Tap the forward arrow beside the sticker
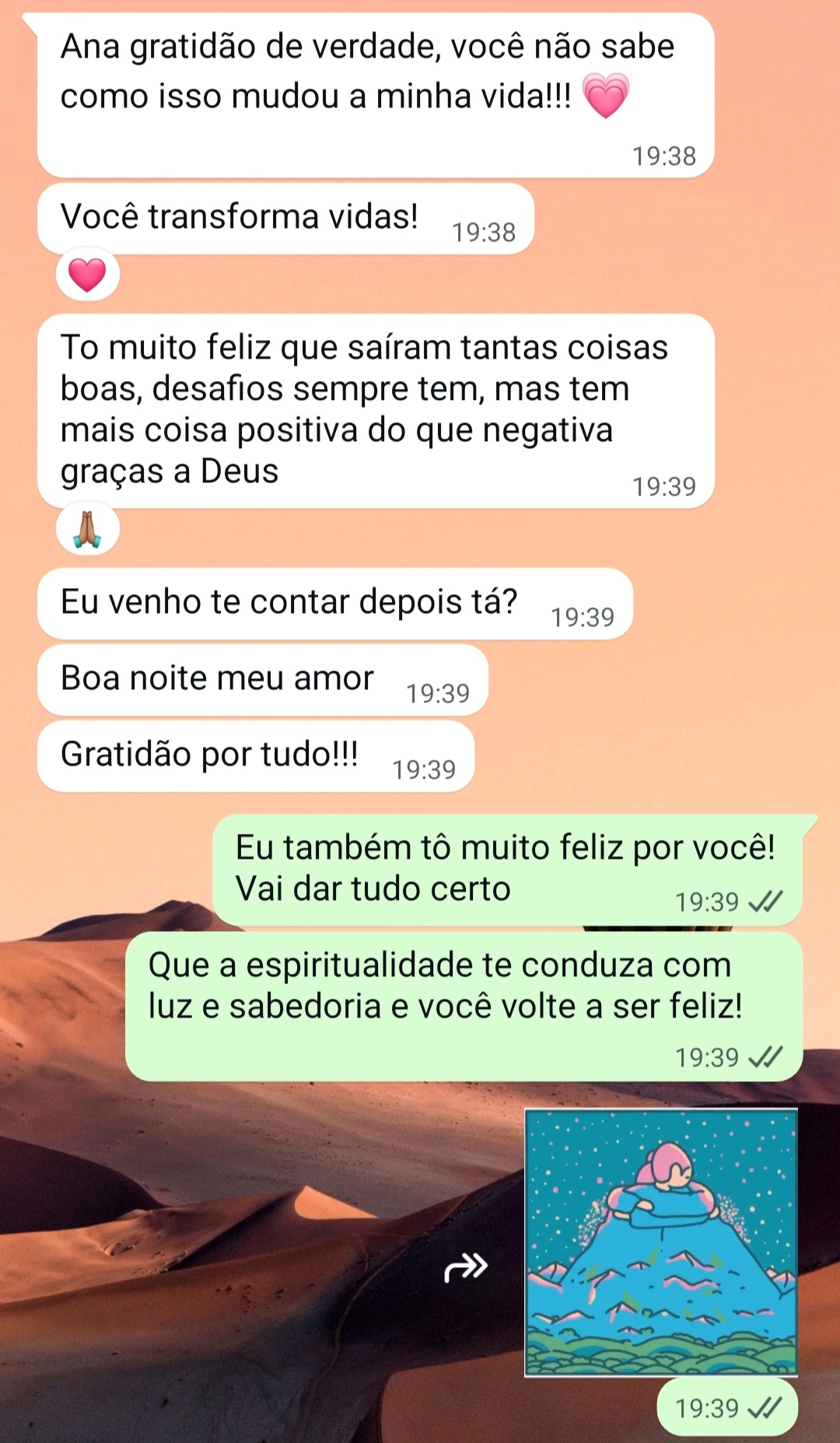Screen dimensions: 840x1443 pyautogui.click(x=465, y=1267)
